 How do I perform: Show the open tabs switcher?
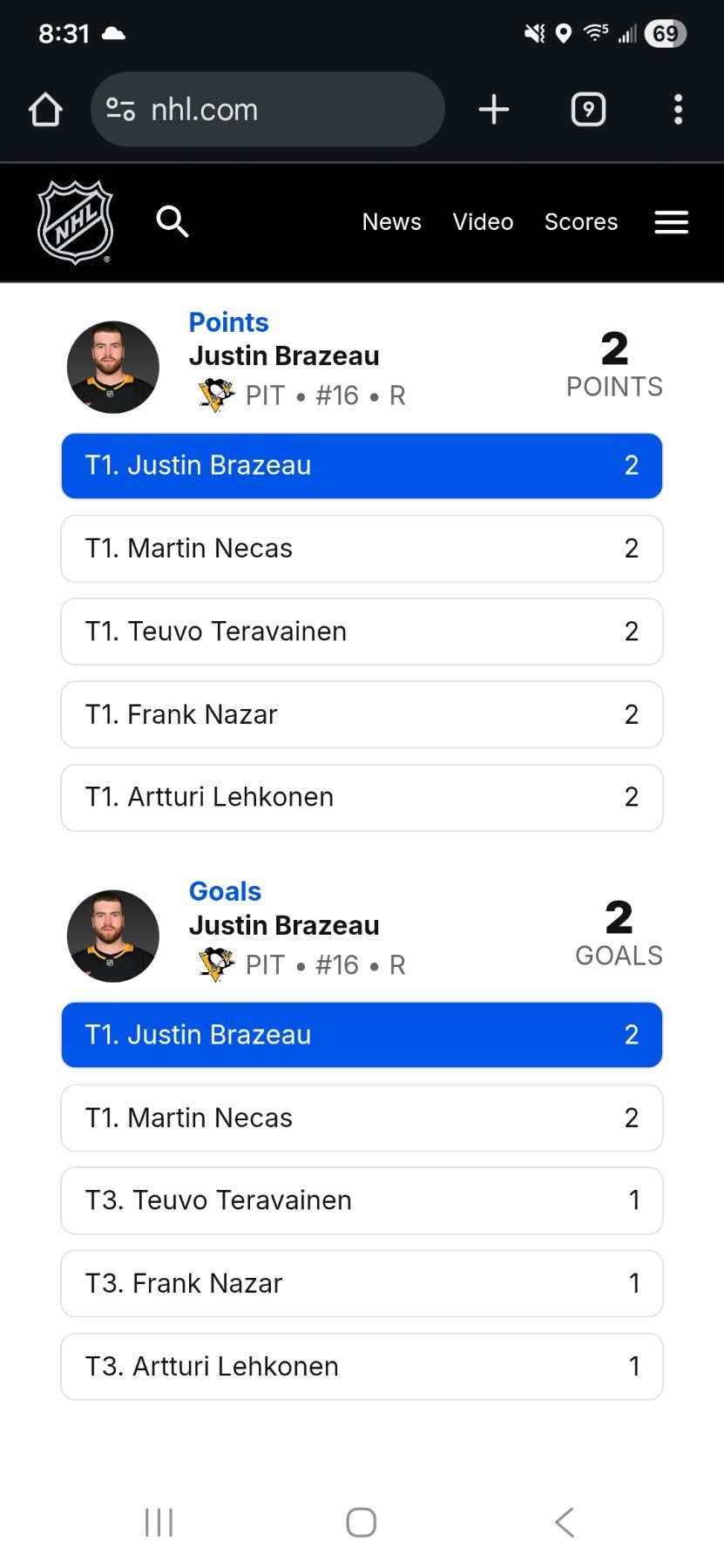point(588,110)
